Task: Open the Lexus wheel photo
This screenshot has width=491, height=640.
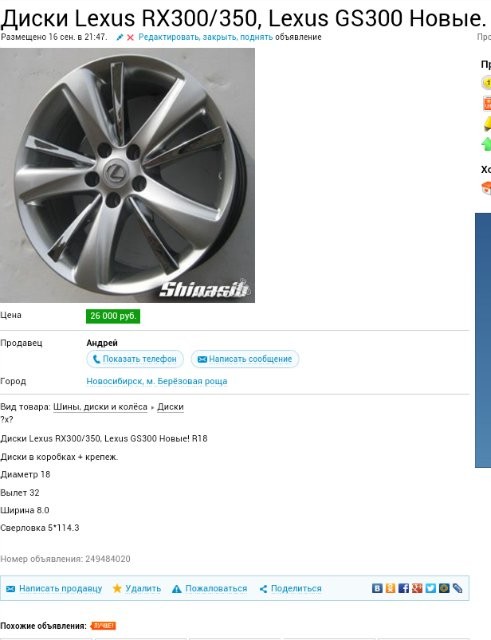Action: click(127, 176)
